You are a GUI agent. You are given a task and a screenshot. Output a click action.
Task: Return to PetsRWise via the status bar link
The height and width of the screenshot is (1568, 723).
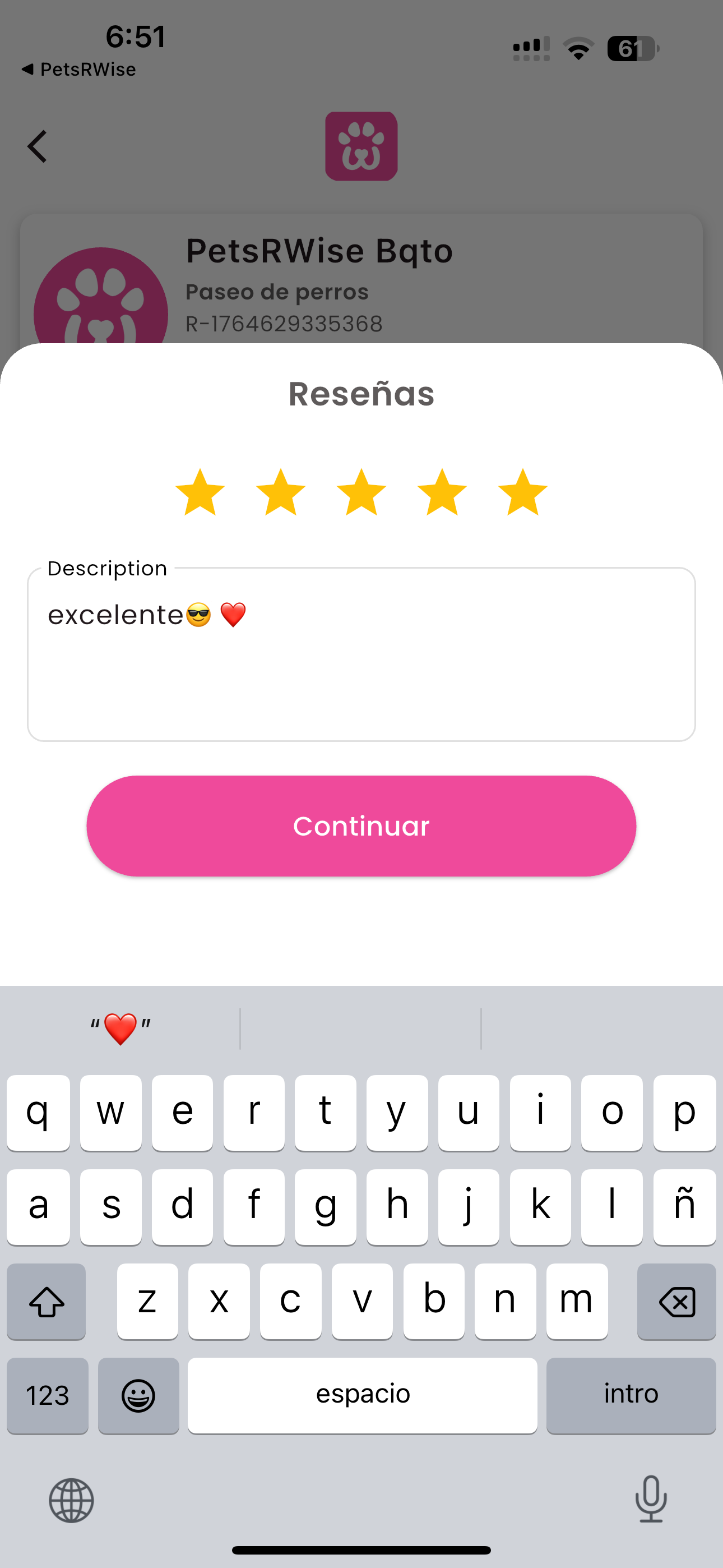[x=78, y=69]
